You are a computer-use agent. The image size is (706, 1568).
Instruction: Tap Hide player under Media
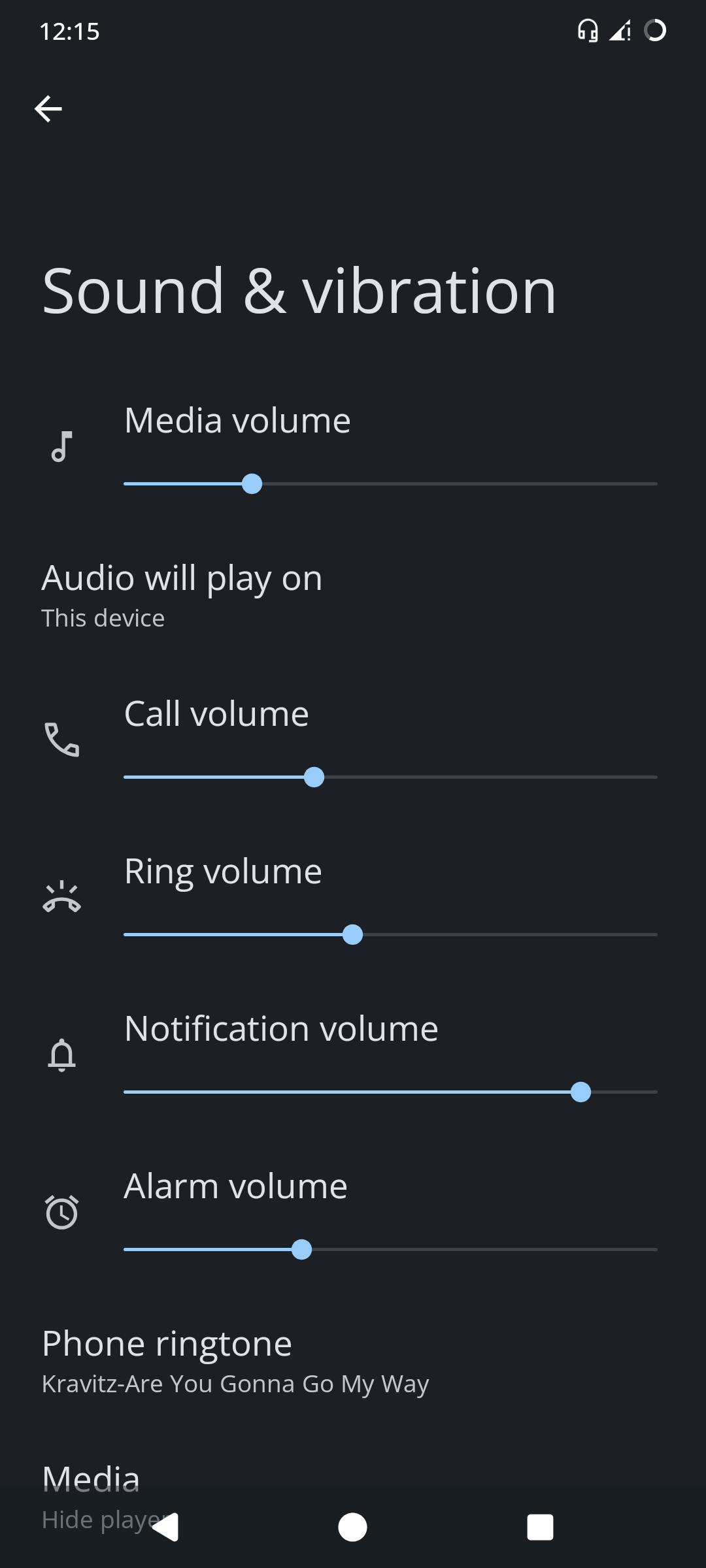pyautogui.click(x=98, y=1519)
